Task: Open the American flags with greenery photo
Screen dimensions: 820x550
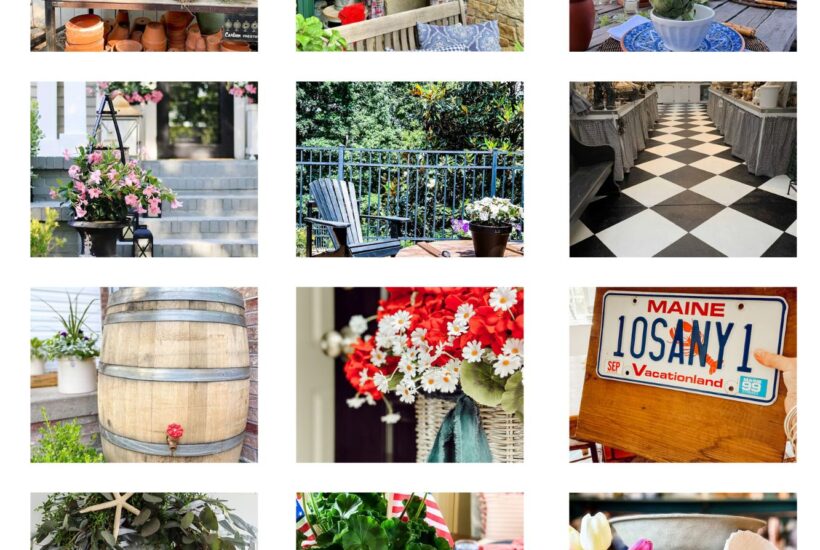Action: click(x=409, y=521)
